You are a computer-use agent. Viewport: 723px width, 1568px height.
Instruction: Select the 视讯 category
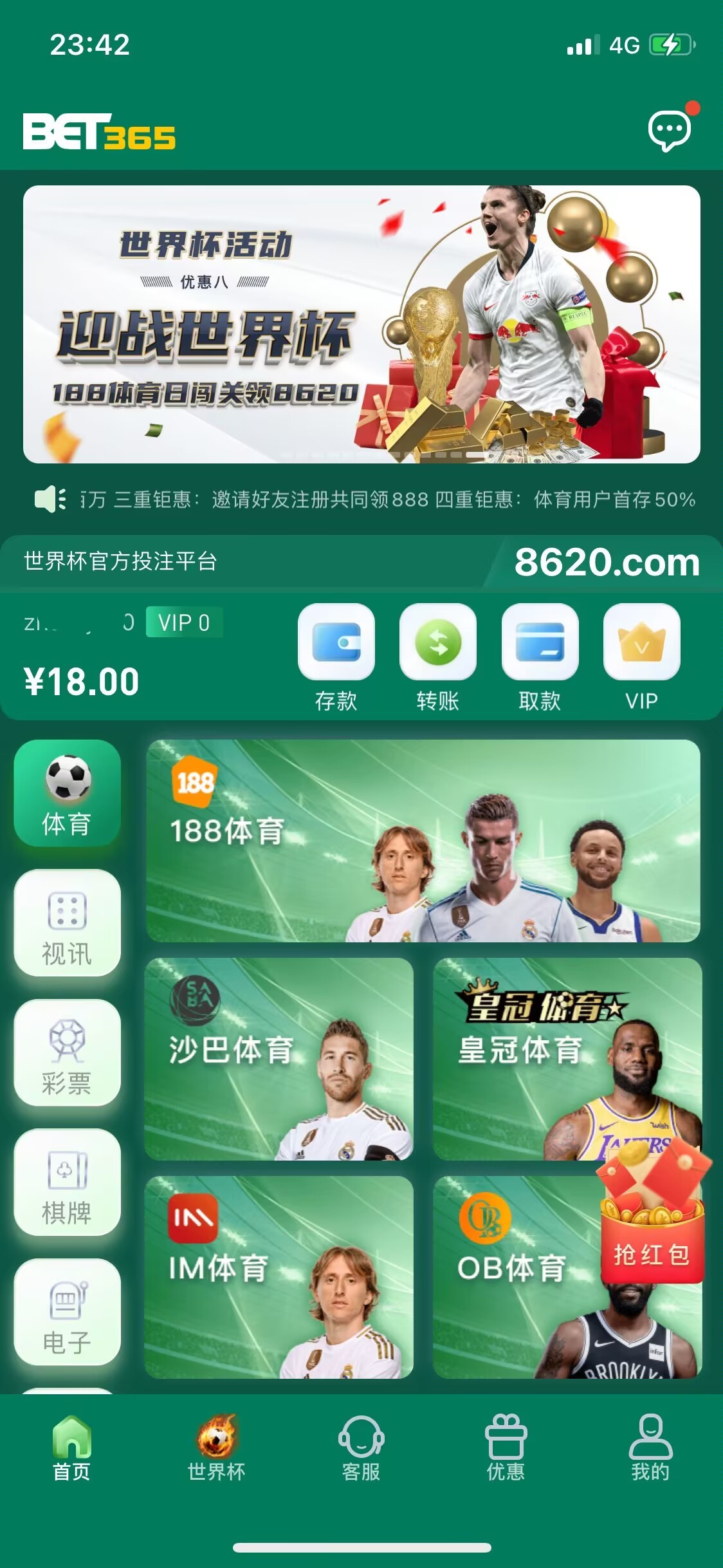[68, 923]
